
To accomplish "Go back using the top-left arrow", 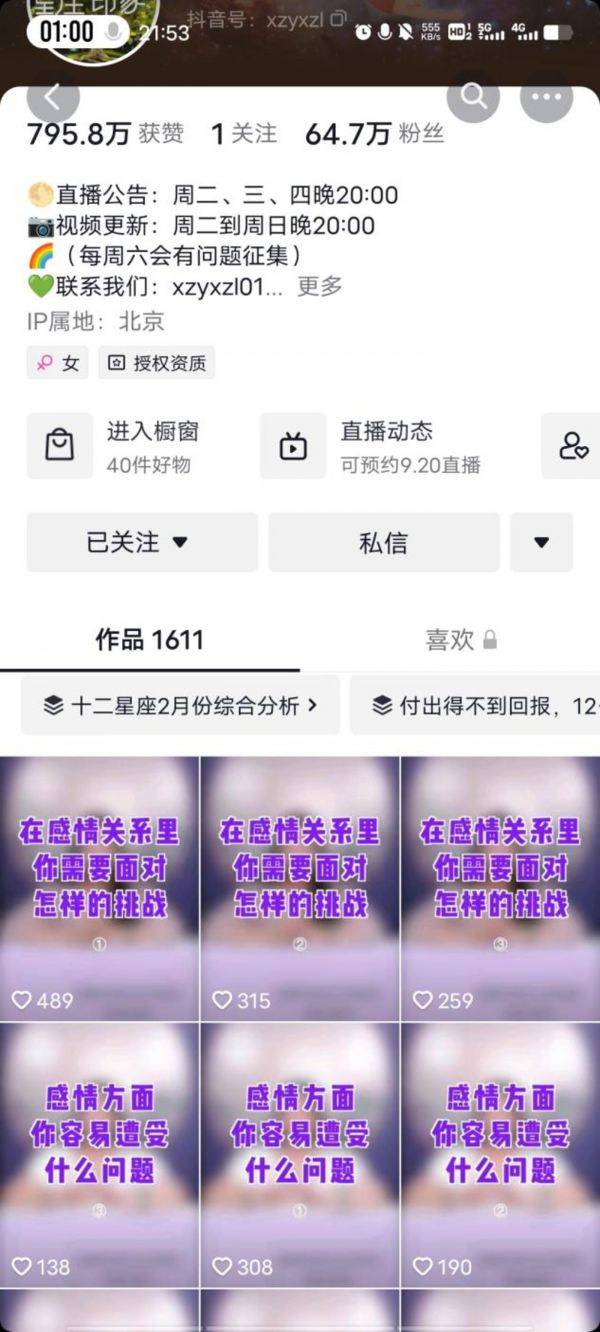I will coord(53,97).
